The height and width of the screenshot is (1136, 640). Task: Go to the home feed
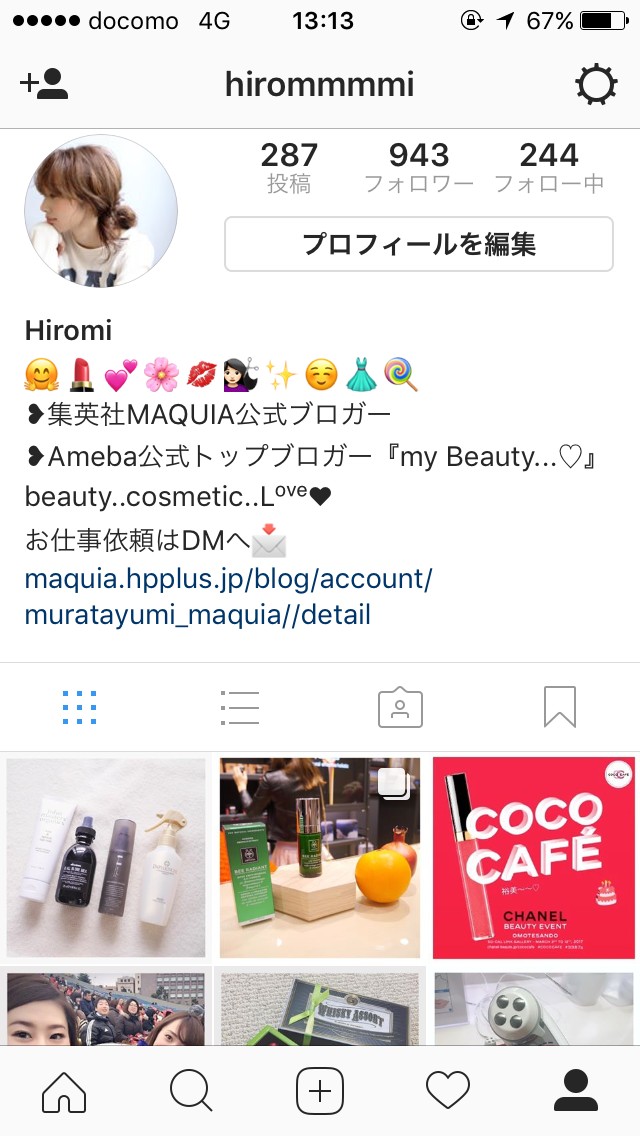click(x=64, y=1090)
